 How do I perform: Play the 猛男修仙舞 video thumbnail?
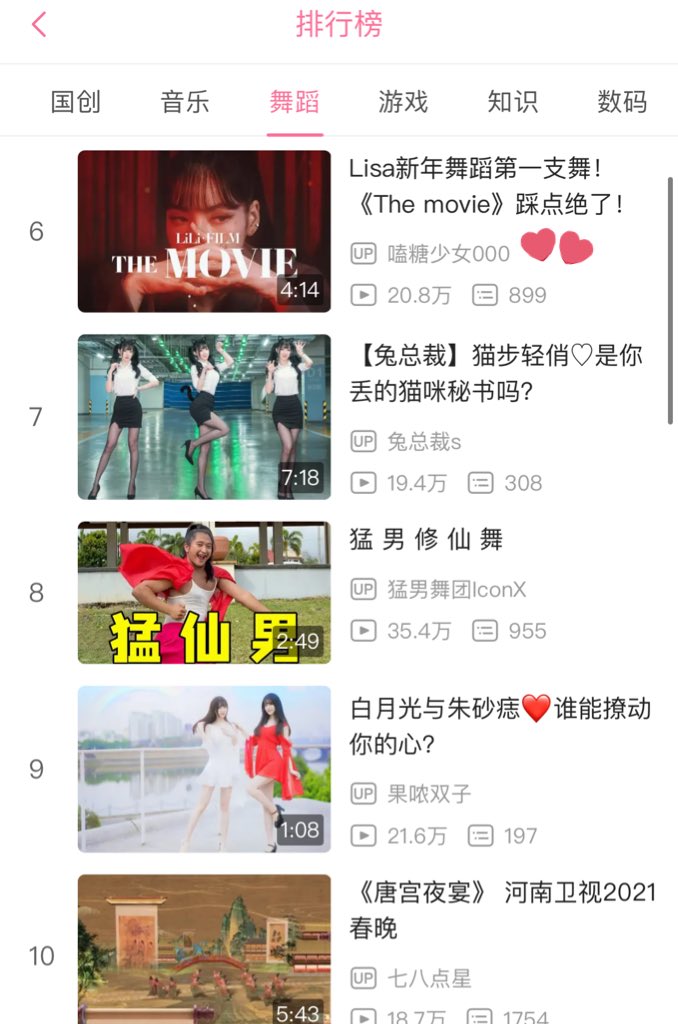[x=204, y=592]
